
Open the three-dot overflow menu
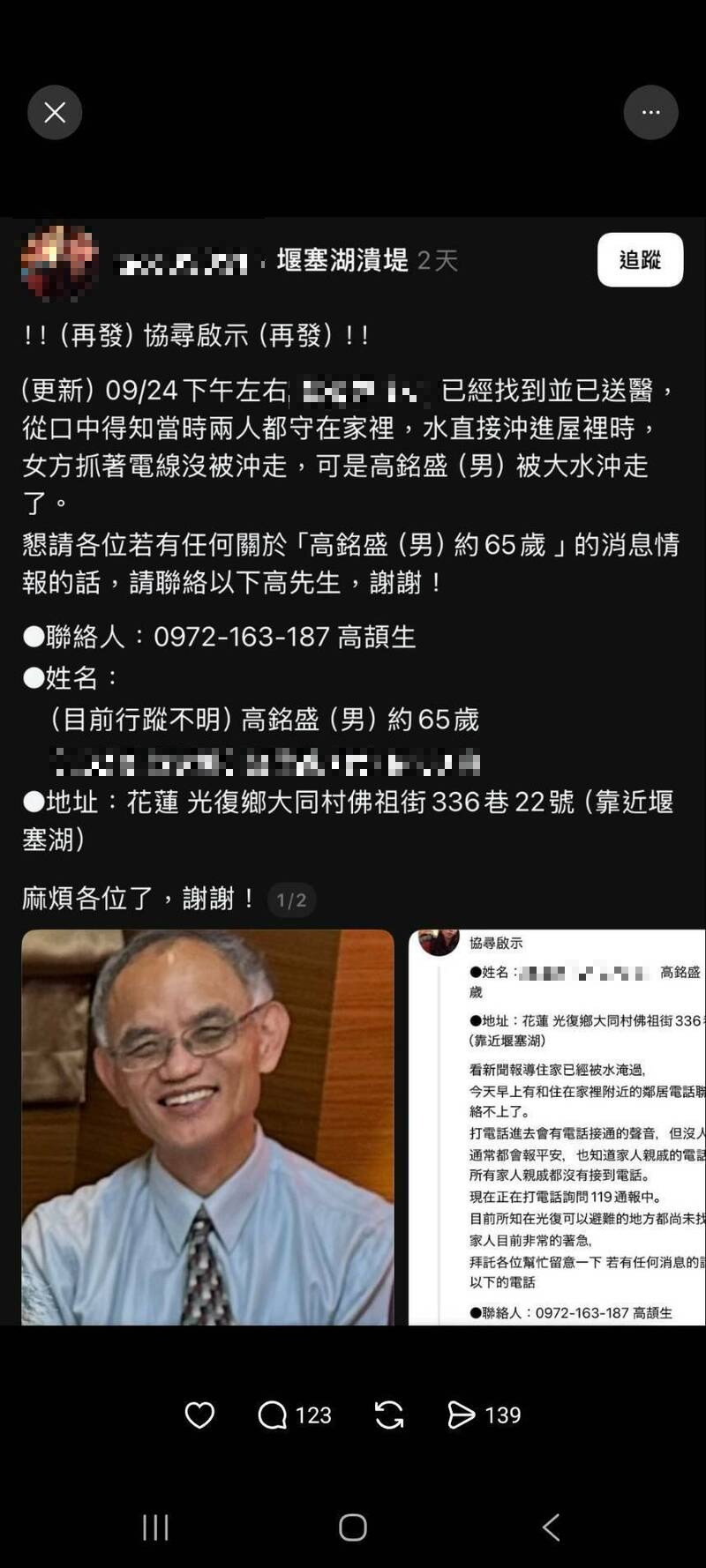(x=650, y=112)
